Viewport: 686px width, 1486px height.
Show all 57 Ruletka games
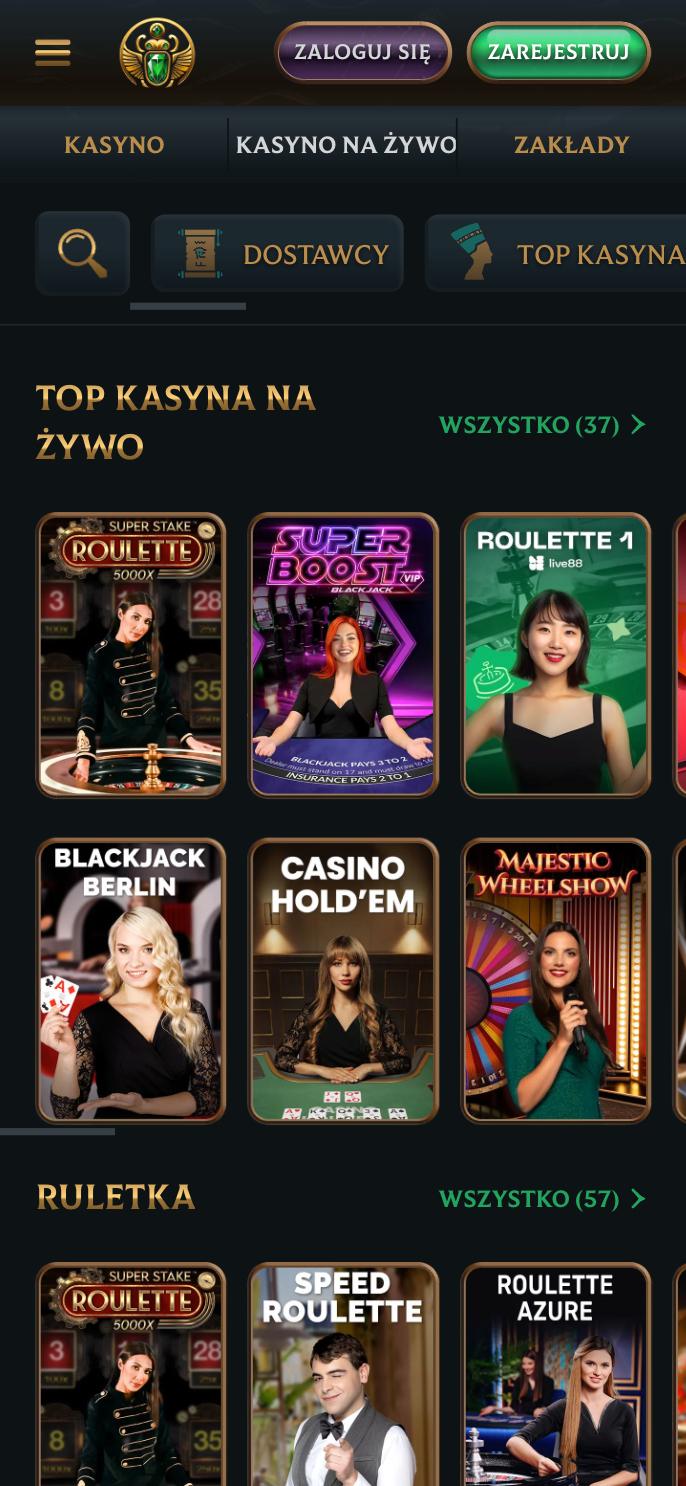point(542,1198)
